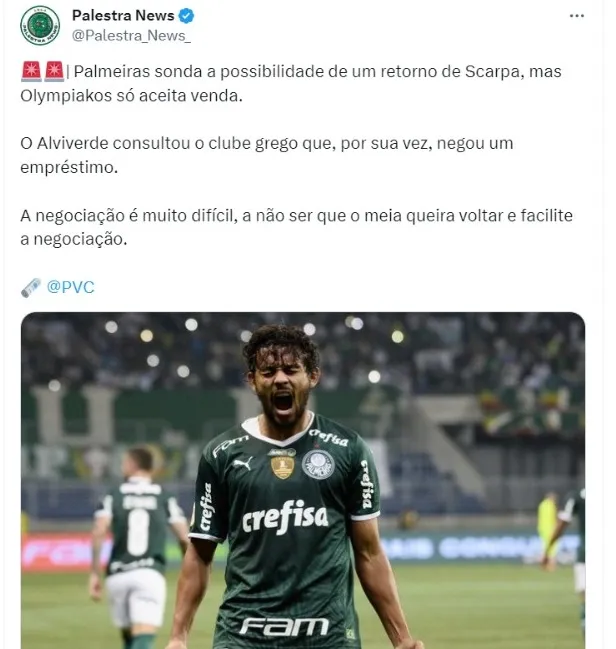Open Palestra News profile picture

[41, 26]
